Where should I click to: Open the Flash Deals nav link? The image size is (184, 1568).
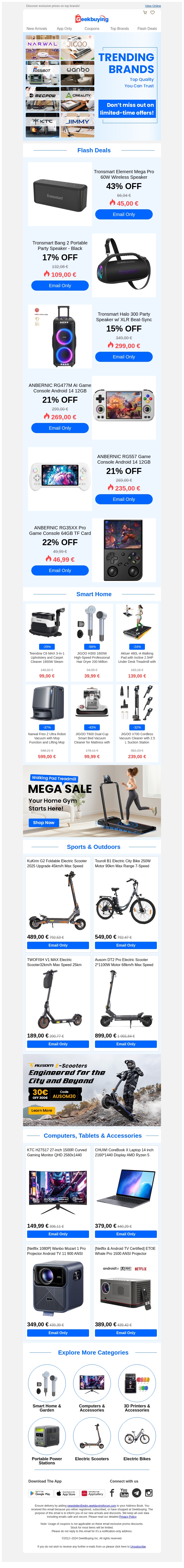147,29
